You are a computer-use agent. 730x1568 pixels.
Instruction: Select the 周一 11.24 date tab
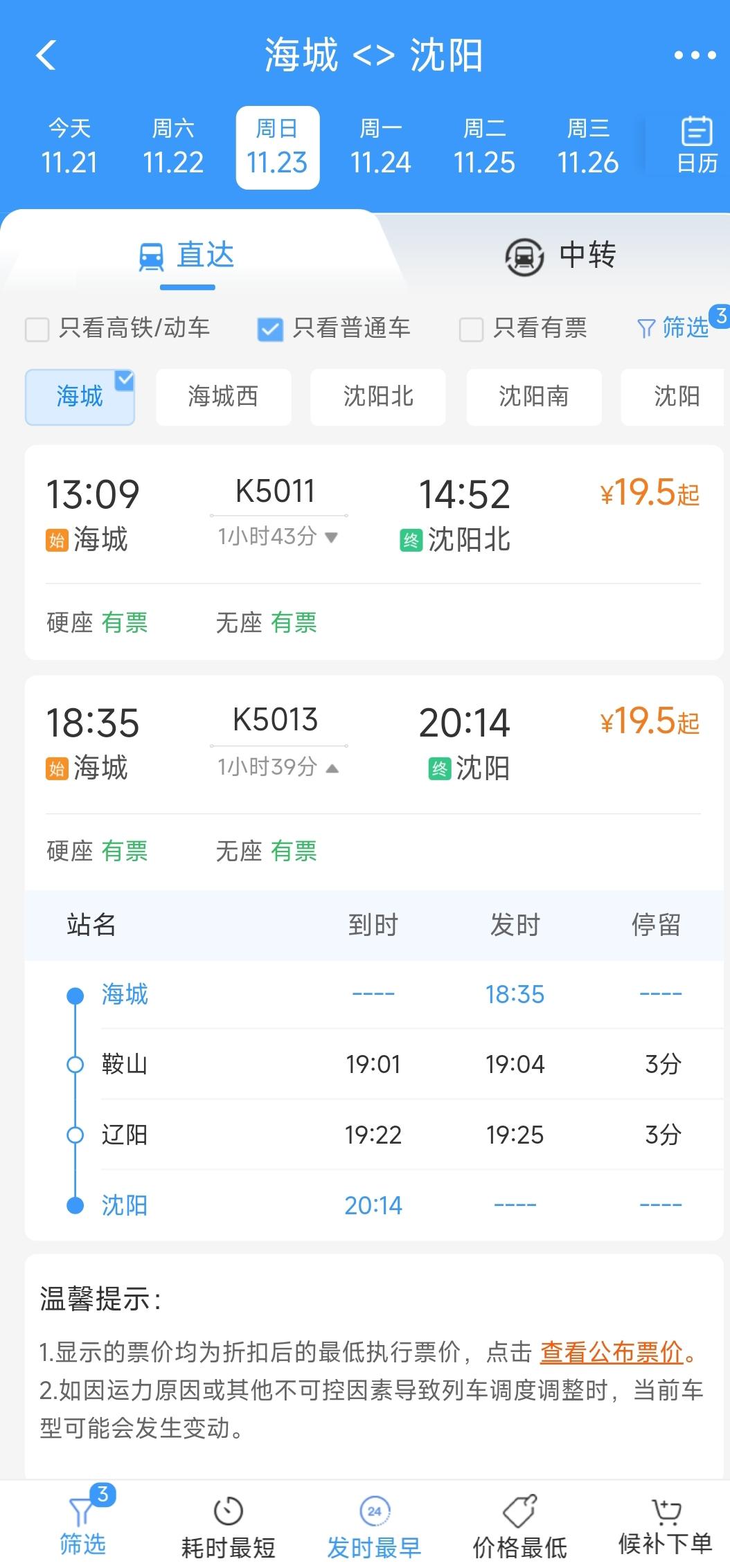coord(381,145)
